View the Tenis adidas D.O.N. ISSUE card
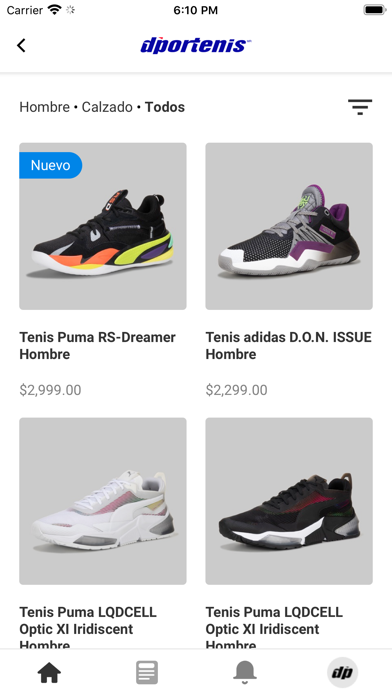 pos(289,270)
